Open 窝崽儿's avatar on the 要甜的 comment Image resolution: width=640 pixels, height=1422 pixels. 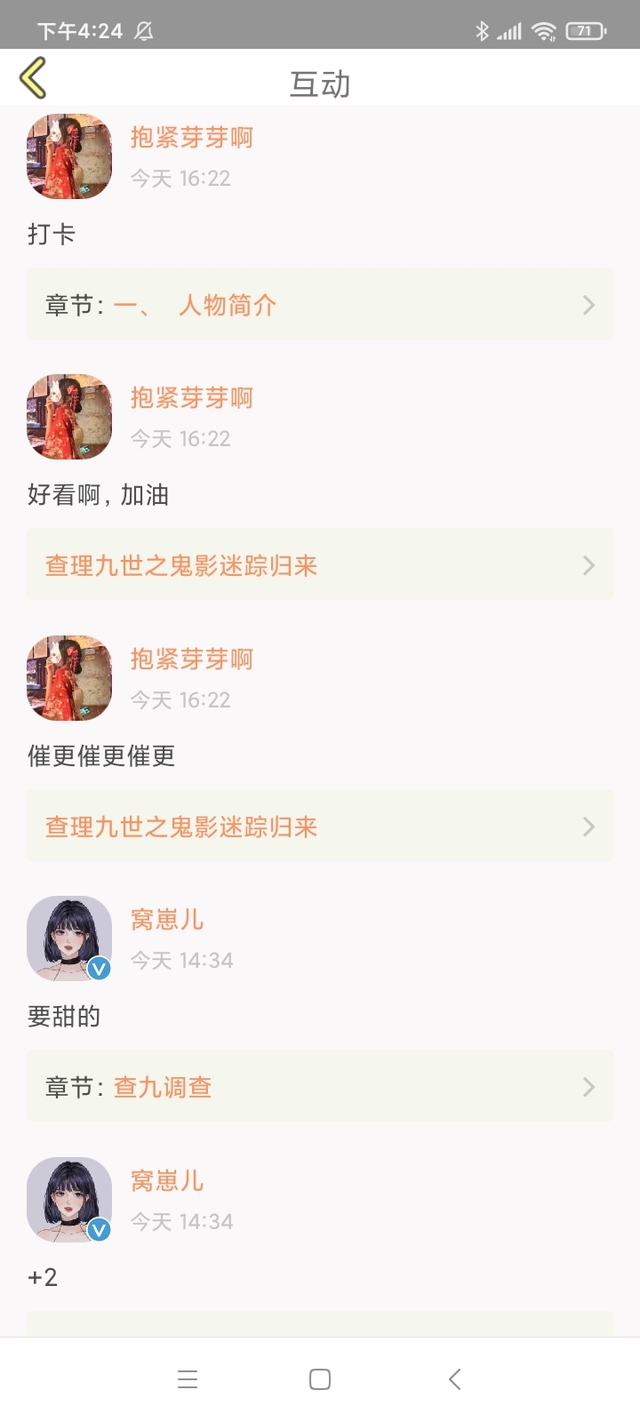pyautogui.click(x=69, y=939)
